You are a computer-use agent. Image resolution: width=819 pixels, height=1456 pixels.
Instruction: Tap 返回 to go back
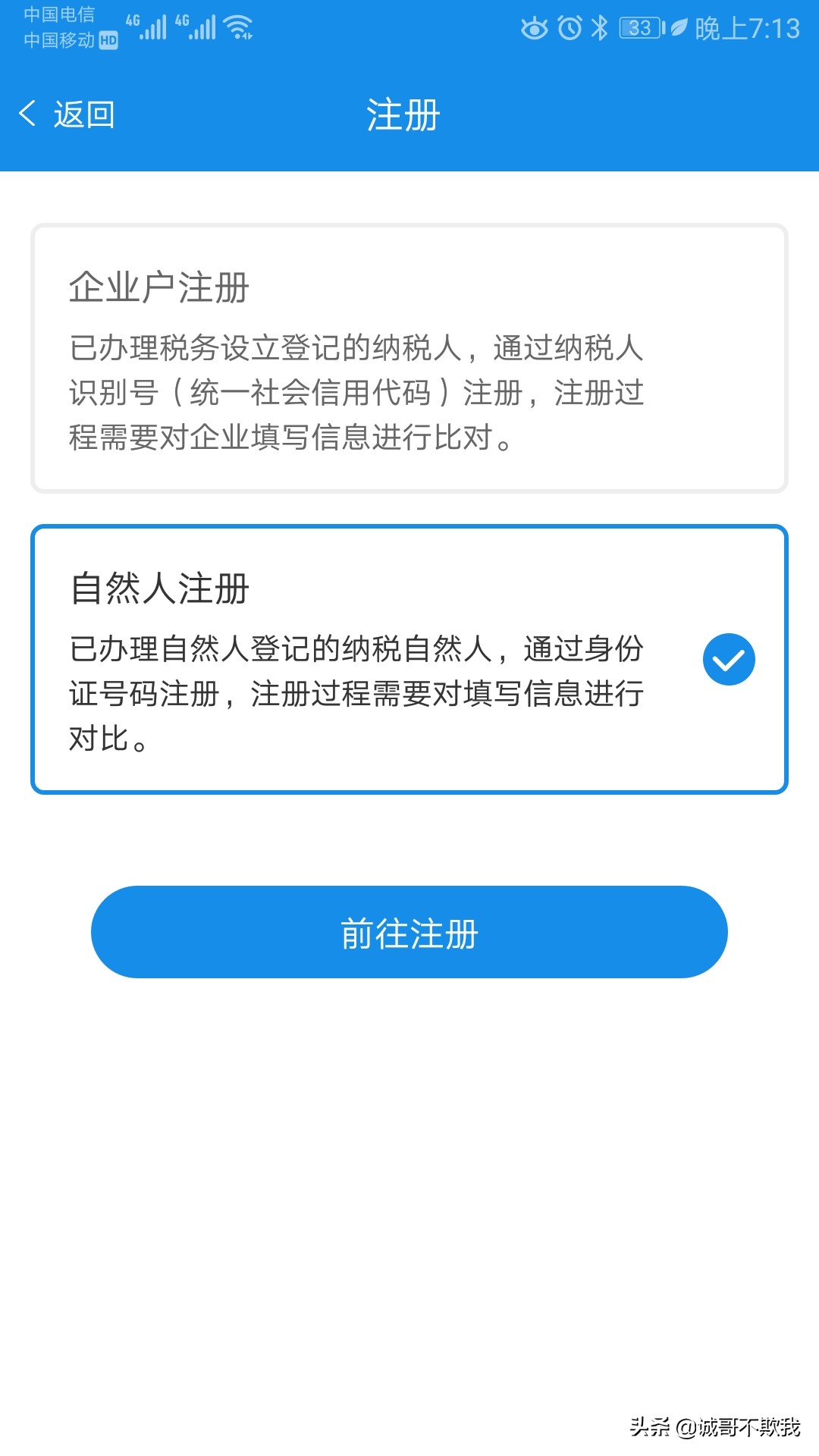83,114
